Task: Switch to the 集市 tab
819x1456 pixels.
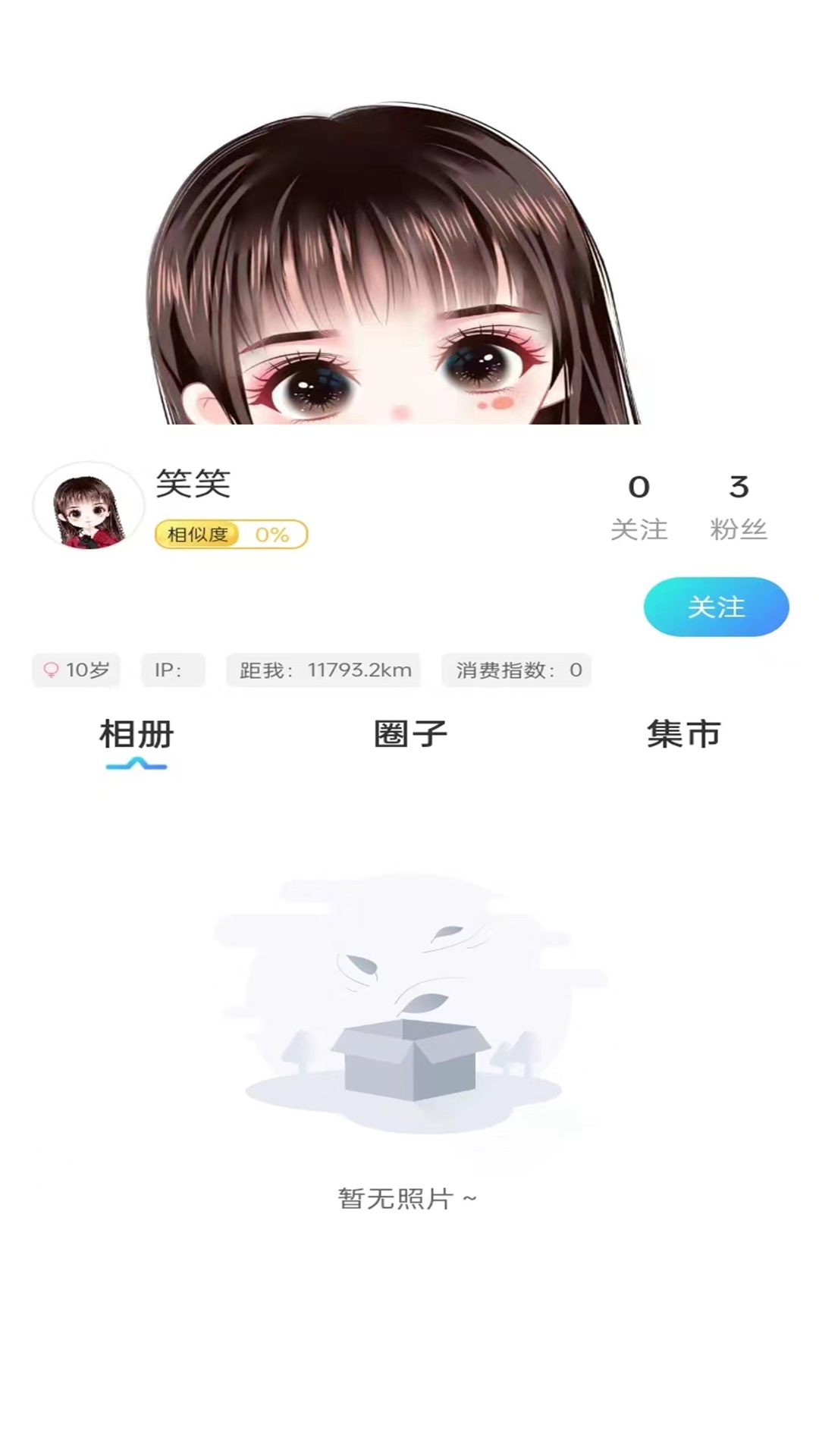Action: tap(683, 734)
